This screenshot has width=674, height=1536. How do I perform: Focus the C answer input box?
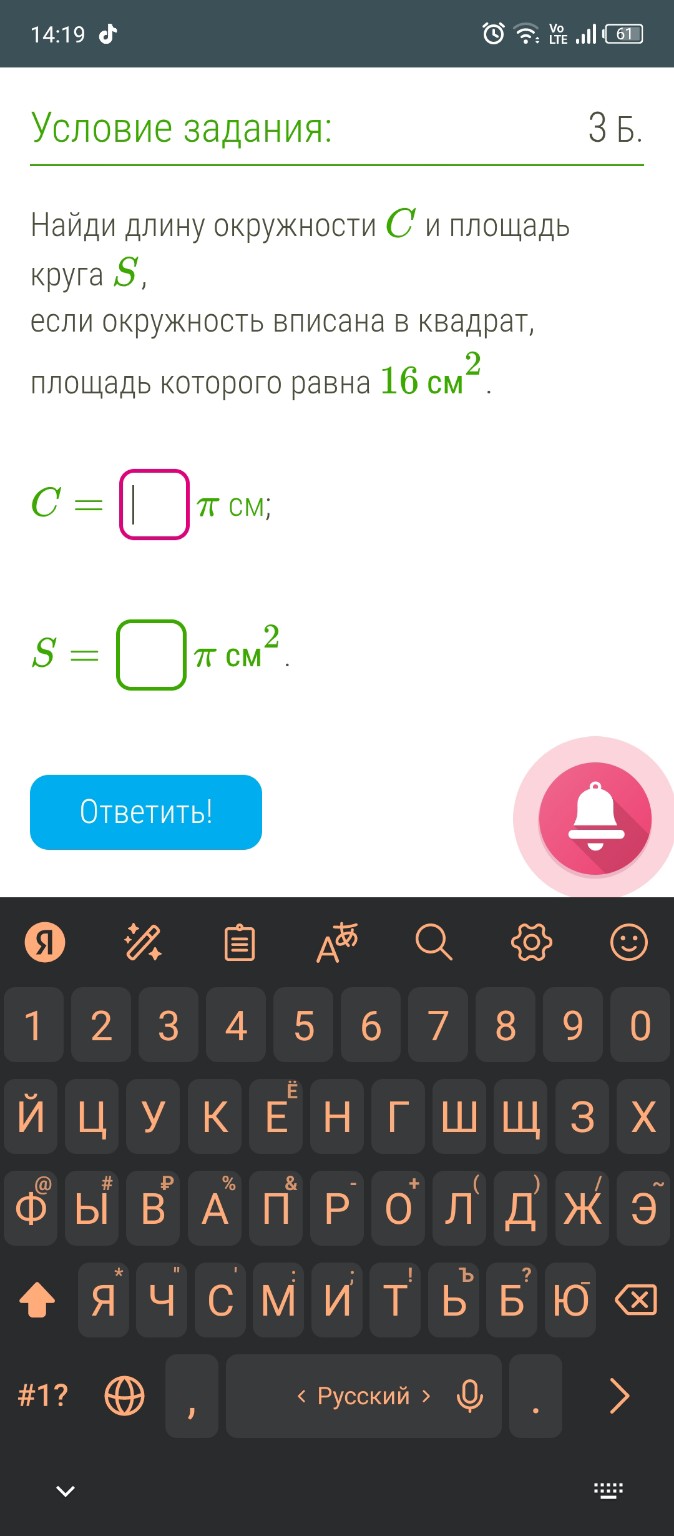[154, 505]
